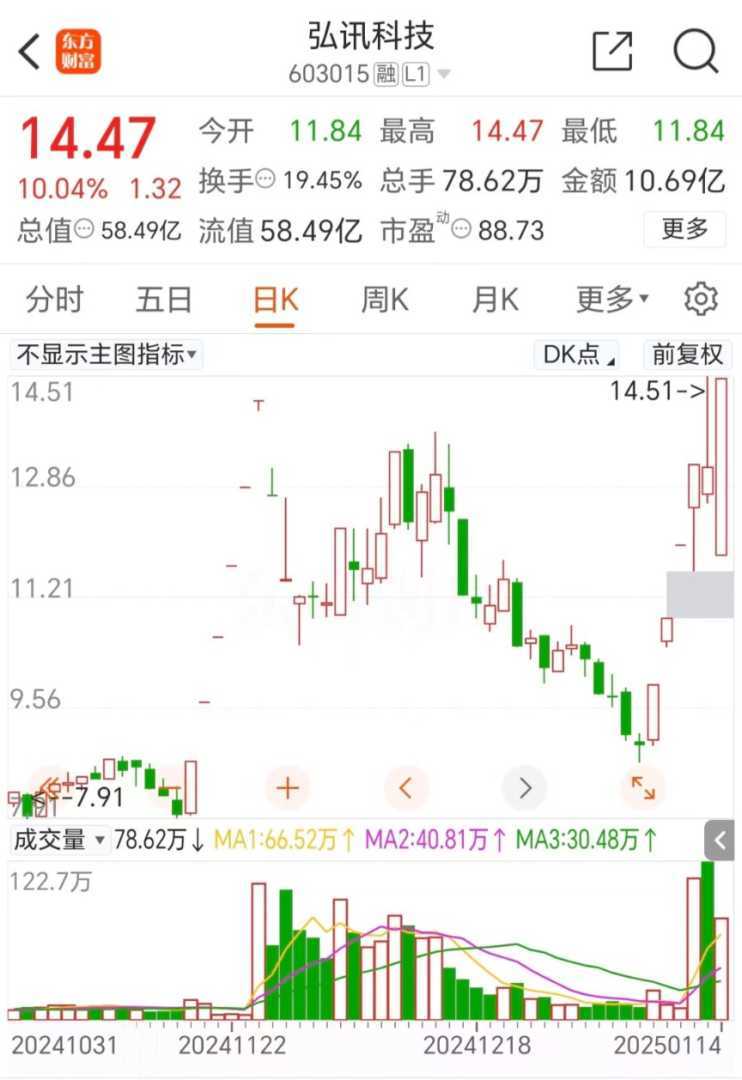The image size is (742, 1080).
Task: Open the DK点 selector
Action: coord(580,354)
